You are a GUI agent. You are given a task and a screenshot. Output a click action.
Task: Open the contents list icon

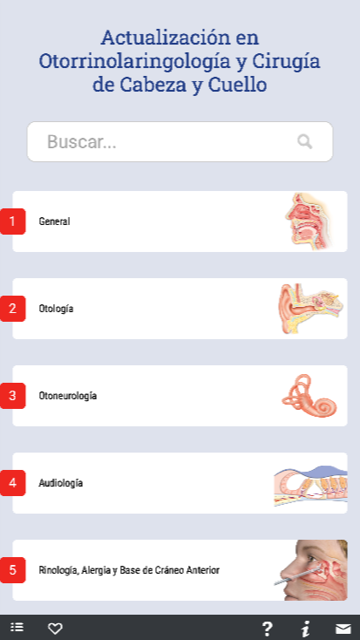(x=17, y=627)
